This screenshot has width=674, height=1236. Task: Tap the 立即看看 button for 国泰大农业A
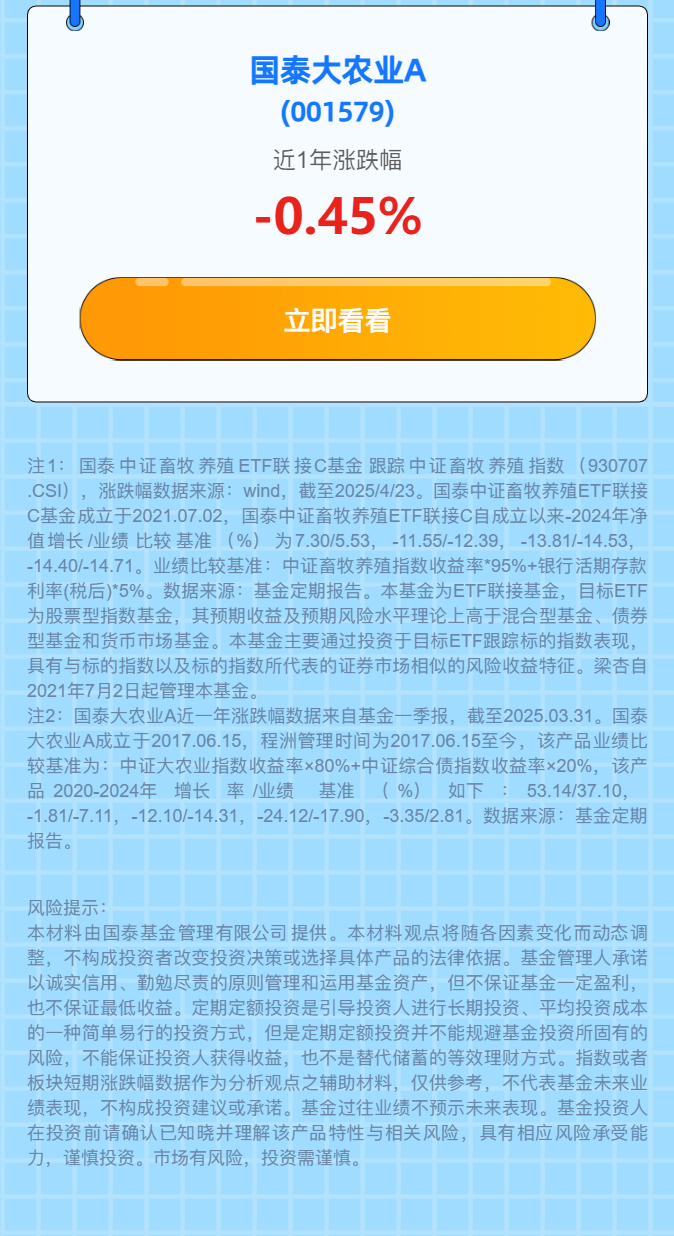(x=337, y=320)
